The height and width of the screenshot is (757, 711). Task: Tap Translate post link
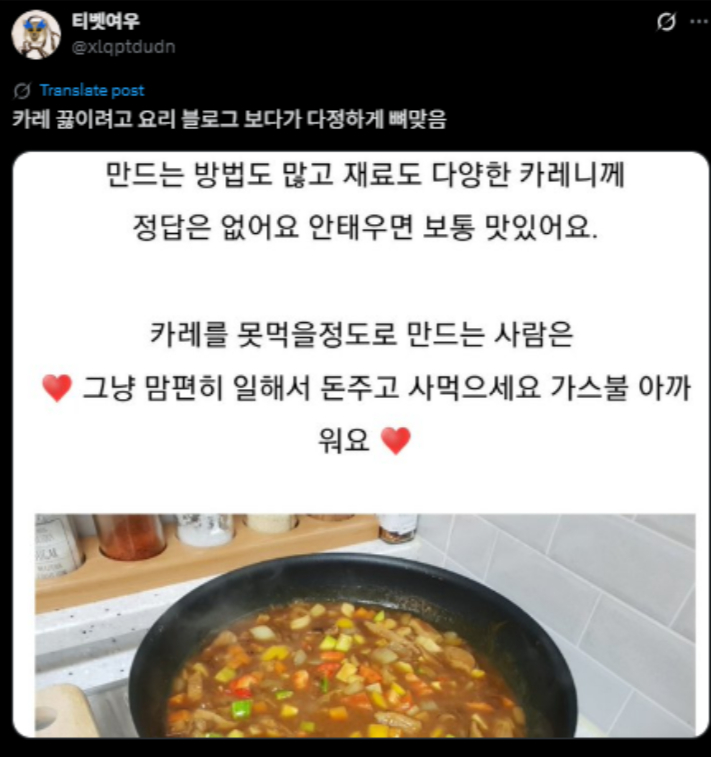[x=92, y=90]
